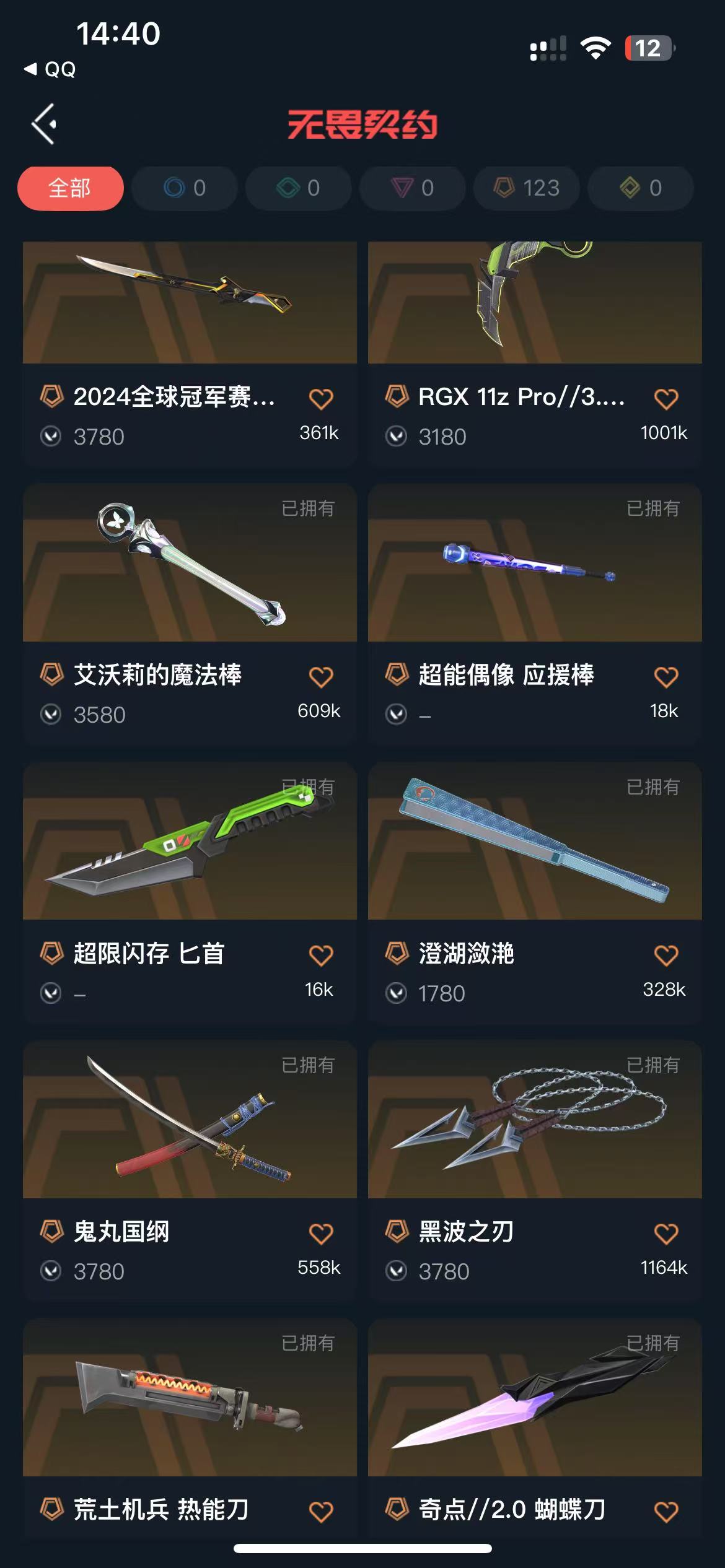Return to QQ via the status bar link
The image size is (725, 1568).
tap(51, 69)
